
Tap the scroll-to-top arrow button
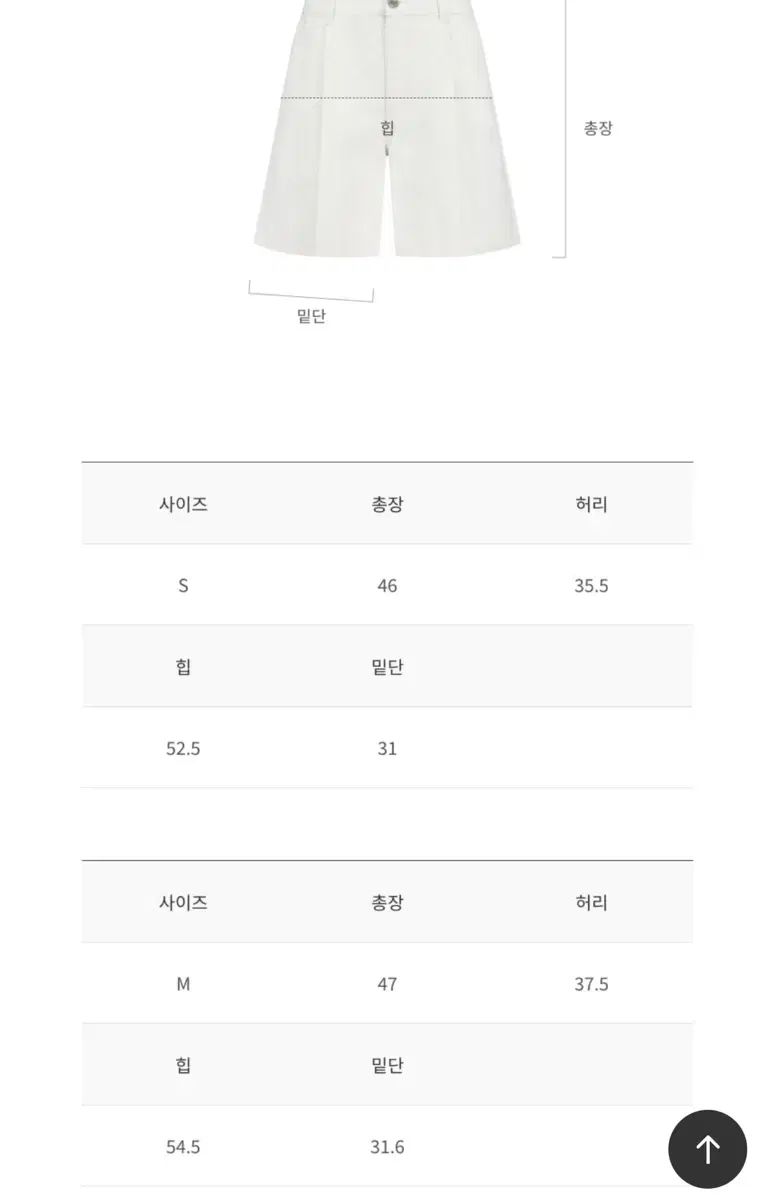click(x=707, y=1149)
